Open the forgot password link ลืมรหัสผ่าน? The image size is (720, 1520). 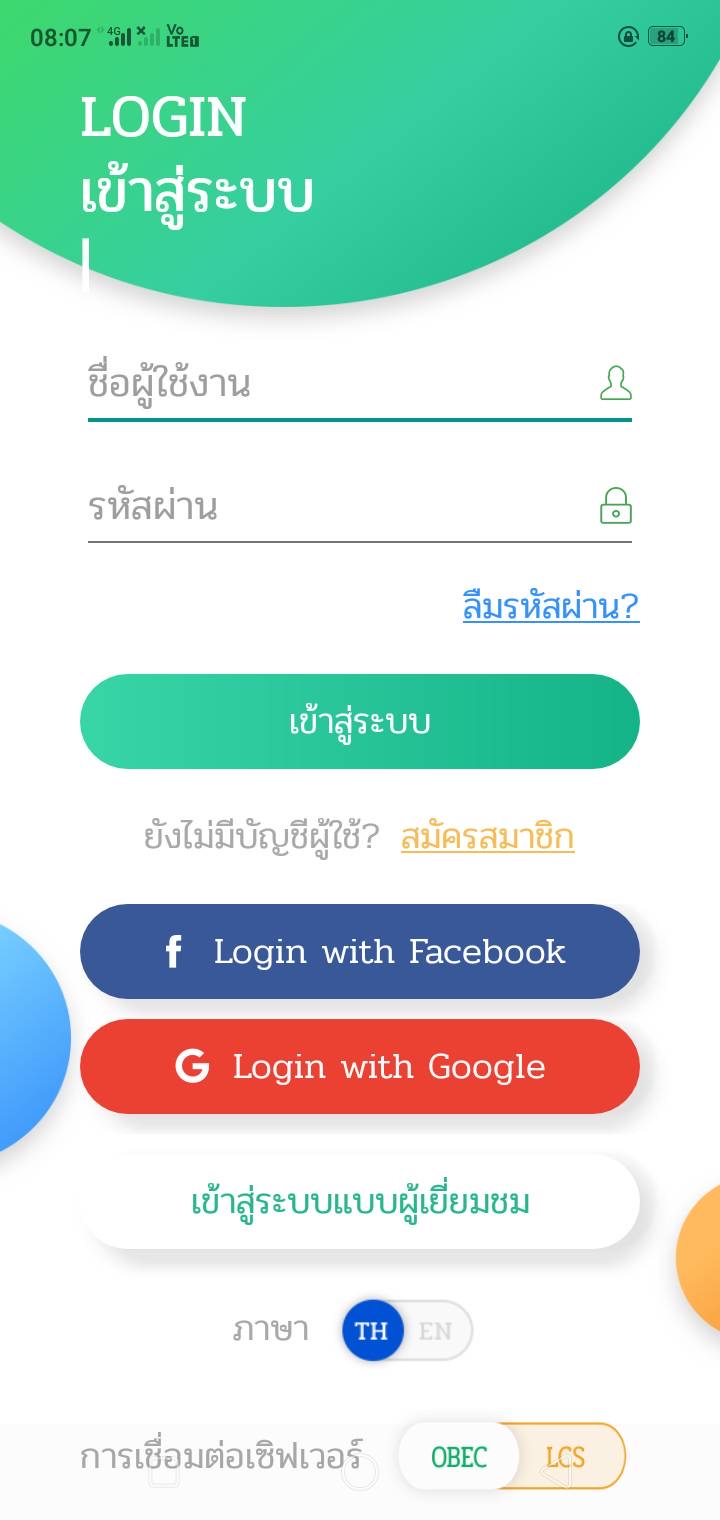[551, 606]
